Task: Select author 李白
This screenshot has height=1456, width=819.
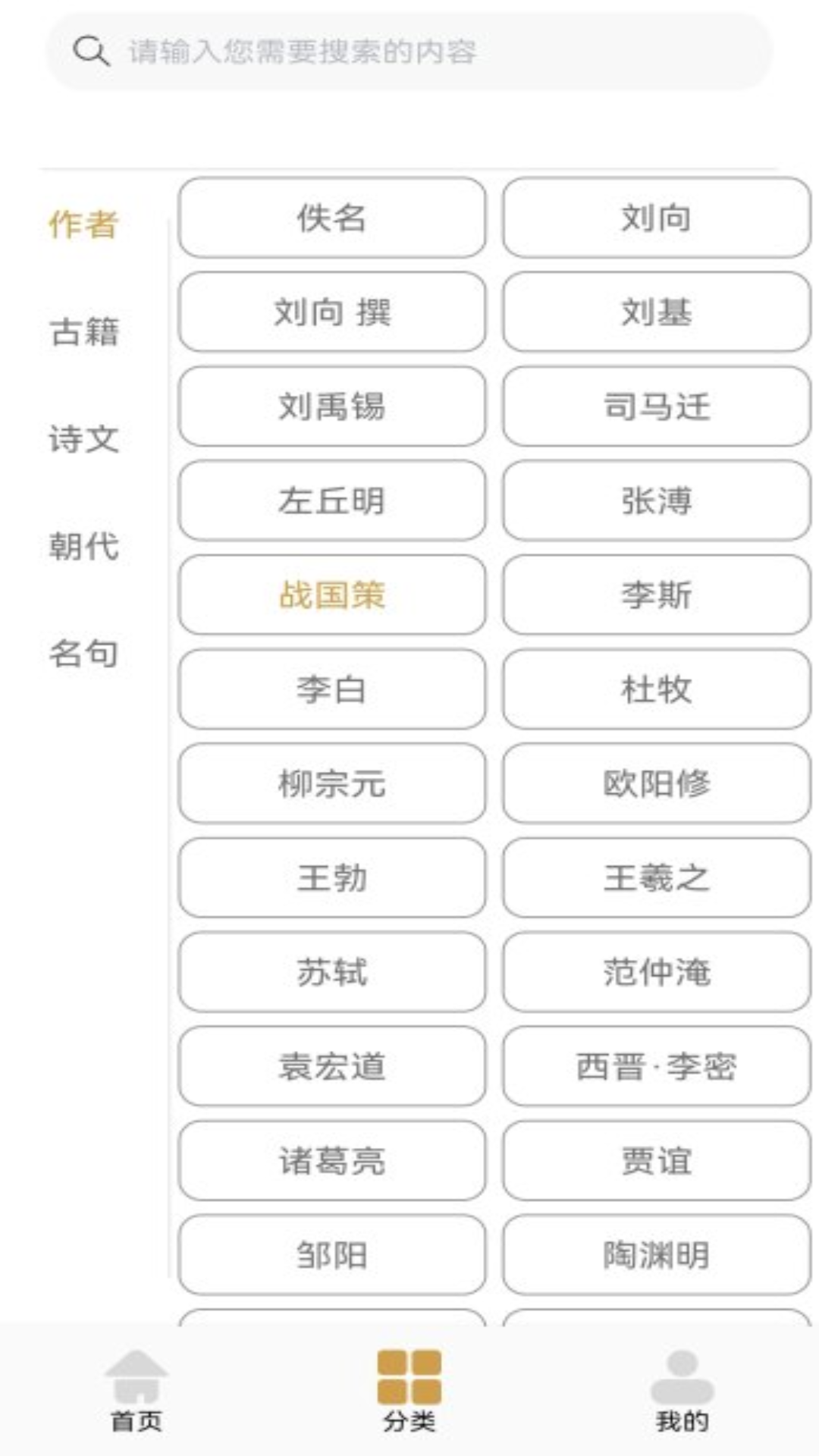Action: 331,690
